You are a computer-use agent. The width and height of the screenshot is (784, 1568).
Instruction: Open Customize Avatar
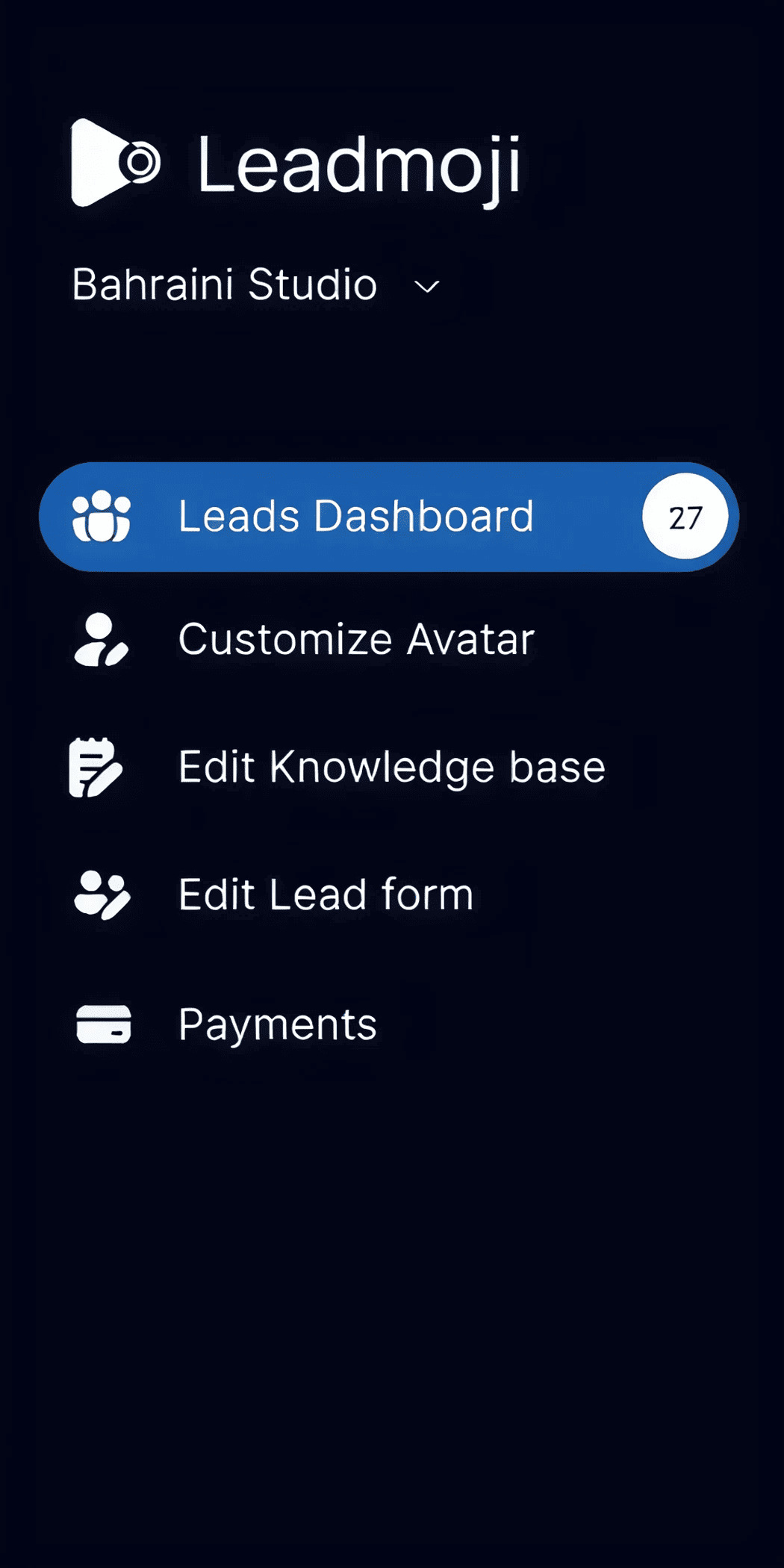click(356, 639)
